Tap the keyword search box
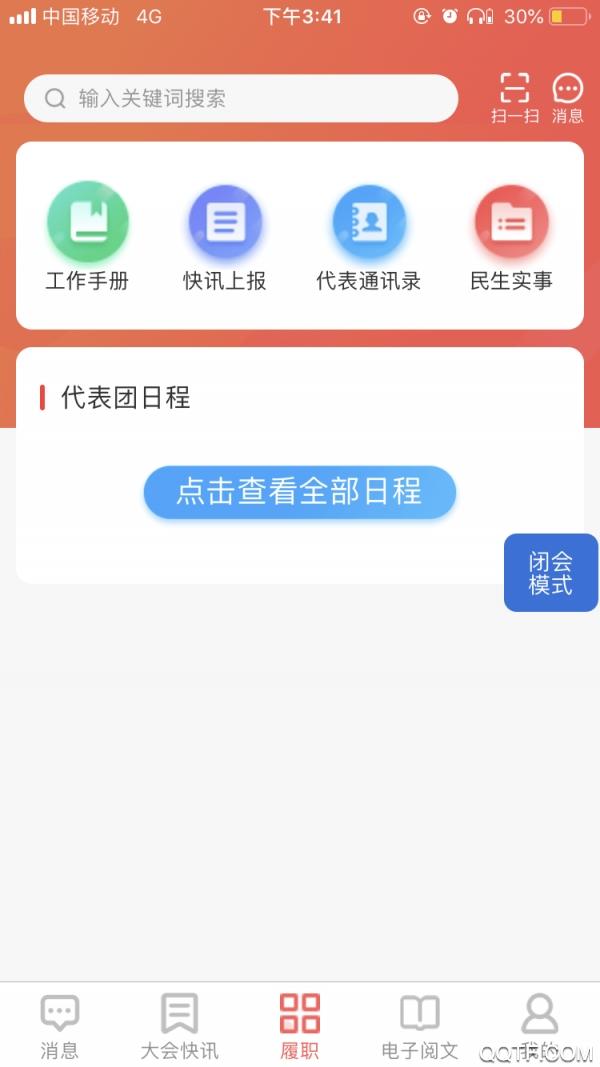 tap(240, 98)
